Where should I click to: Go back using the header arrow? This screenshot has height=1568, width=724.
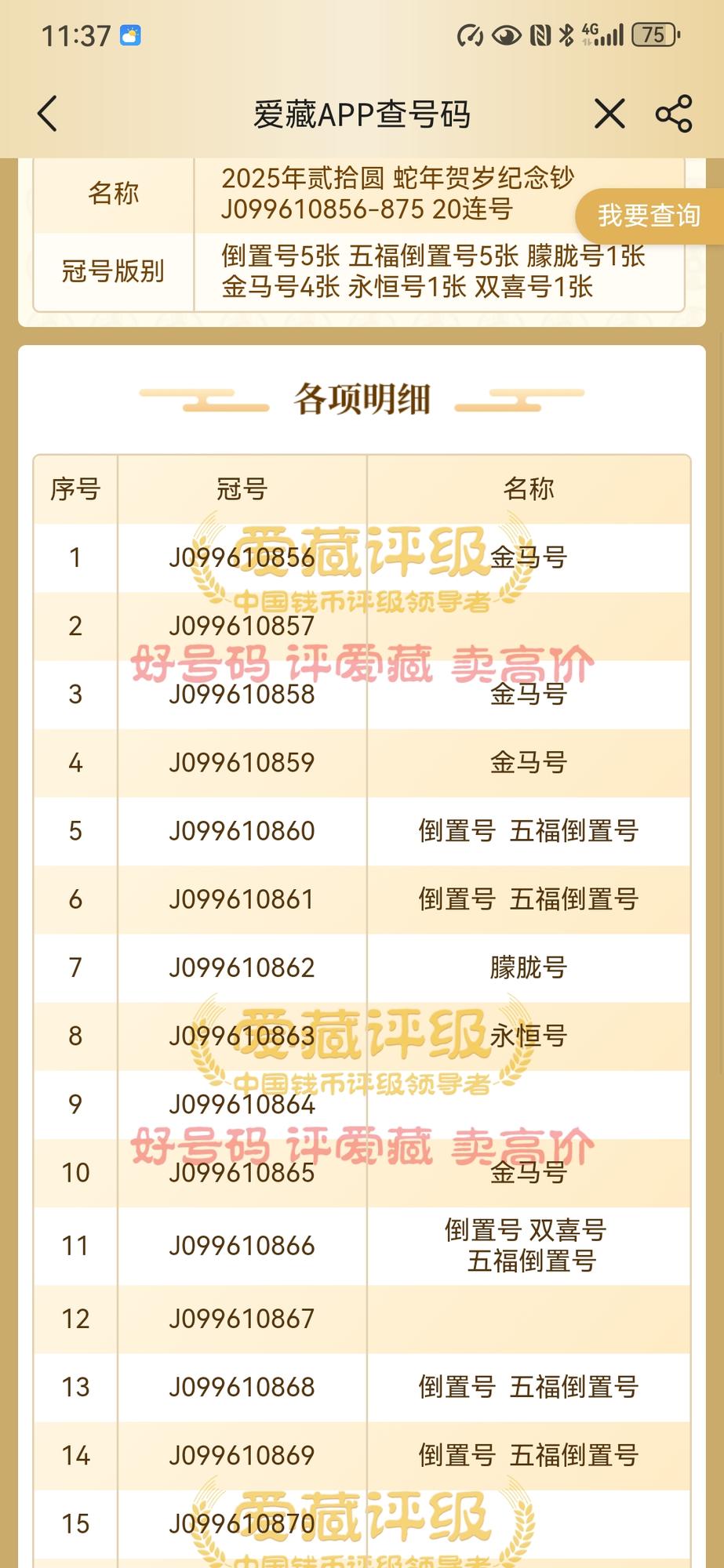pos(48,114)
